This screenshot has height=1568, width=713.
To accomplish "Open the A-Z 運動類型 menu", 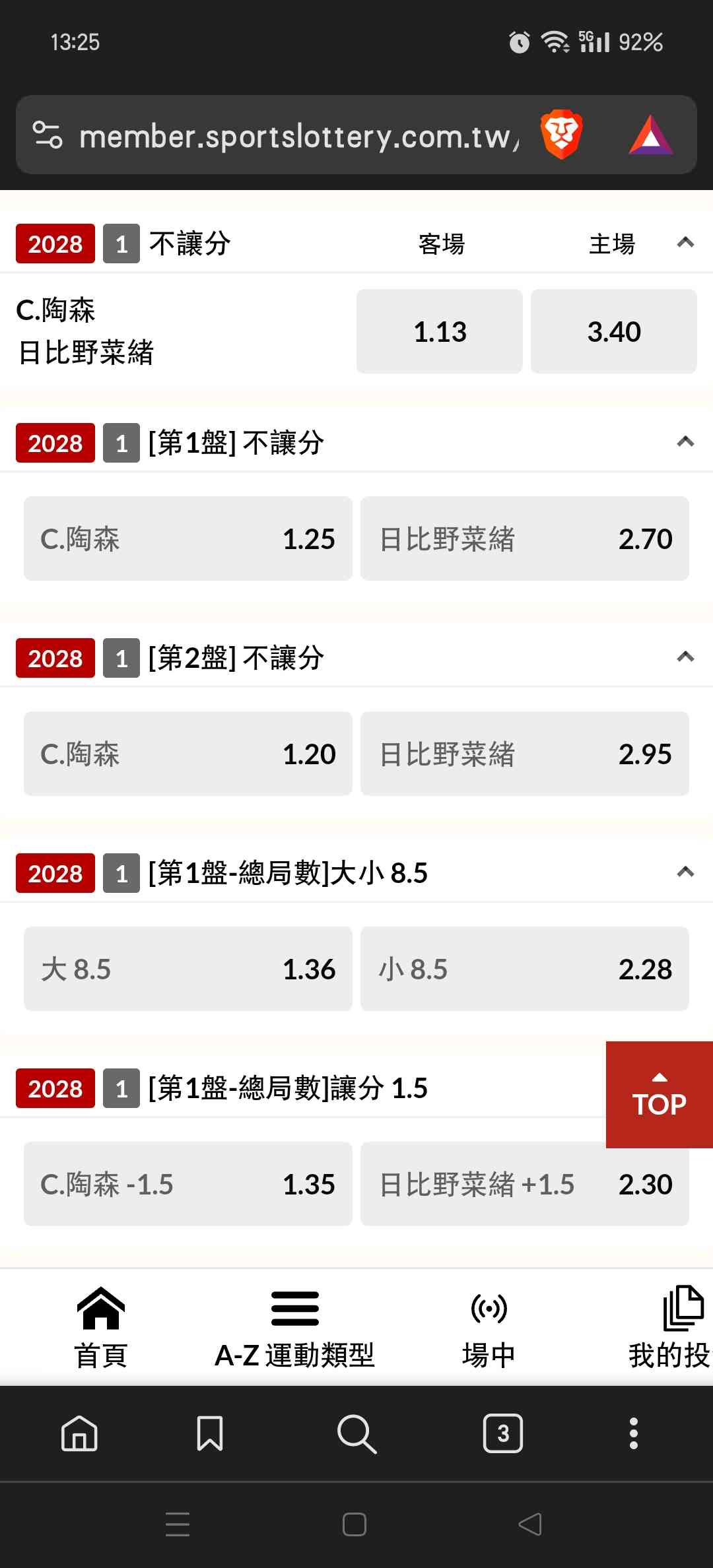I will pyautogui.click(x=294, y=1328).
